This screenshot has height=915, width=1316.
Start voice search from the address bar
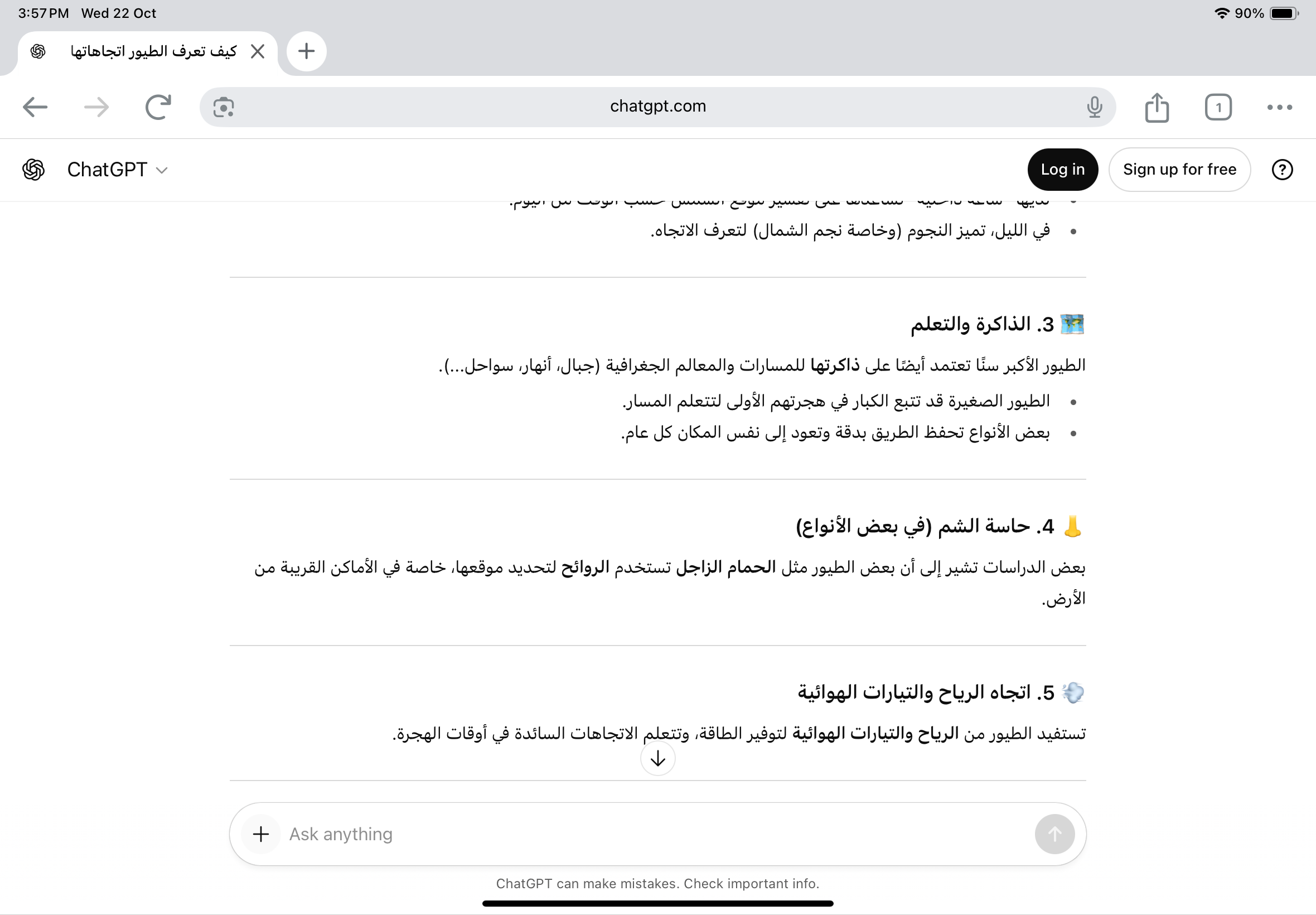[x=1094, y=107]
